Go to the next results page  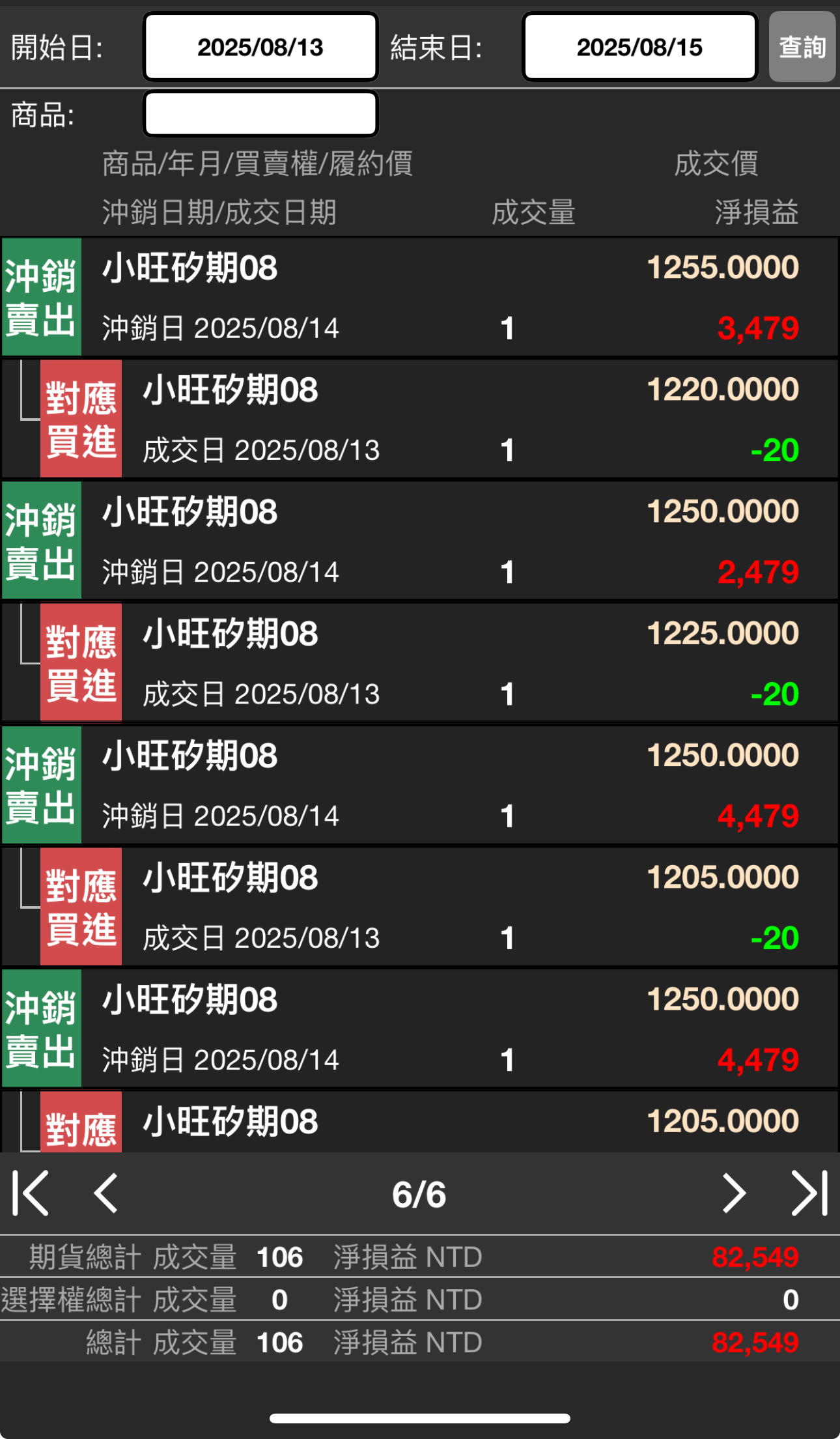(x=734, y=1193)
